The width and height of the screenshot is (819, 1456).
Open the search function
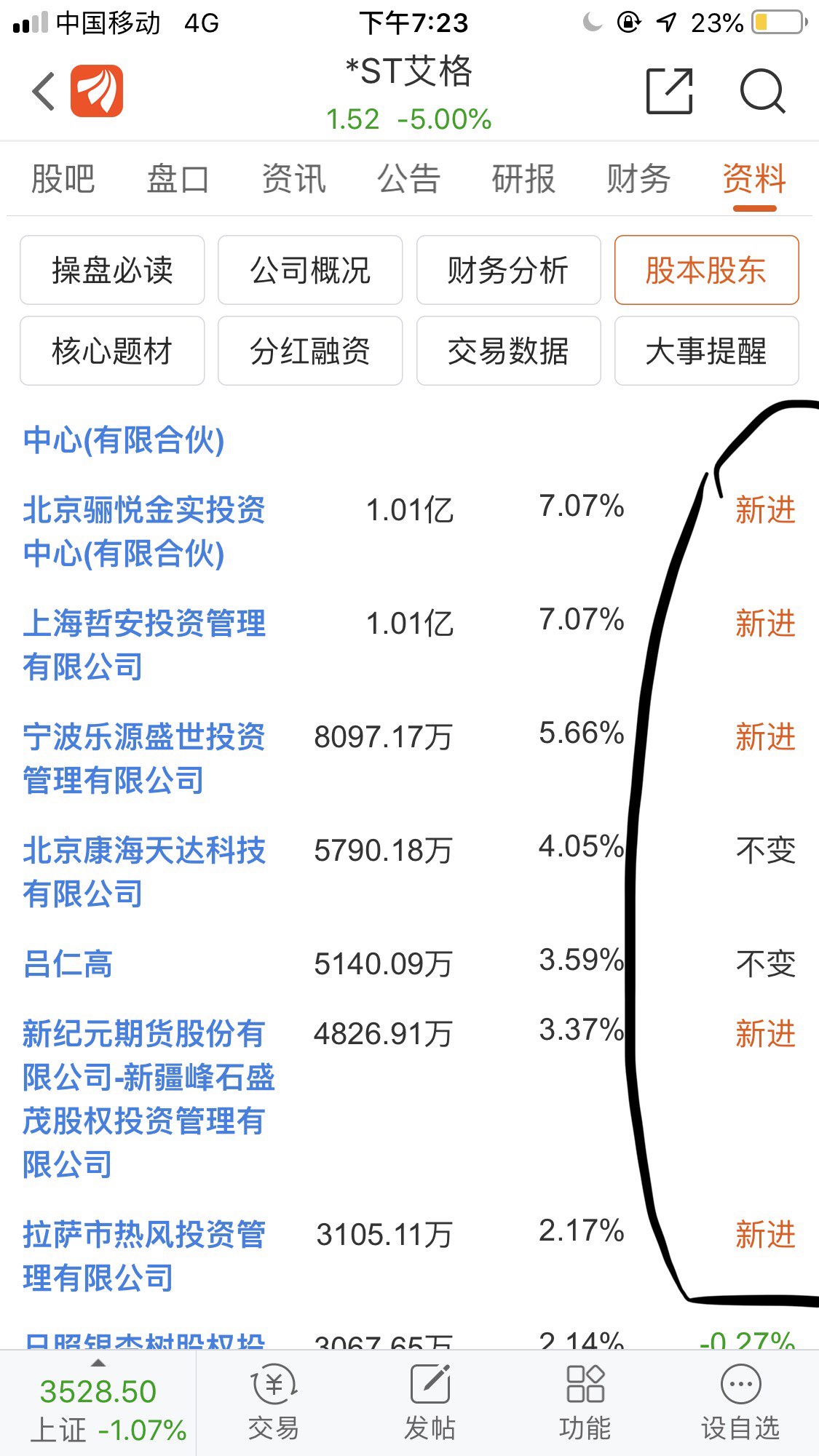[x=761, y=89]
